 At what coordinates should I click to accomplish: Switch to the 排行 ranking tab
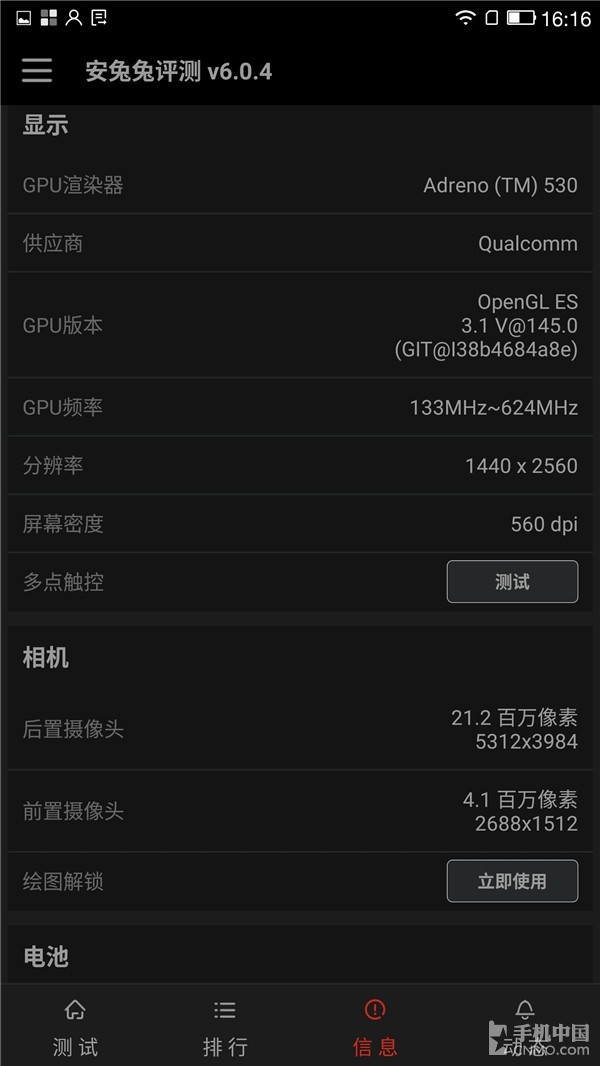[x=225, y=1027]
